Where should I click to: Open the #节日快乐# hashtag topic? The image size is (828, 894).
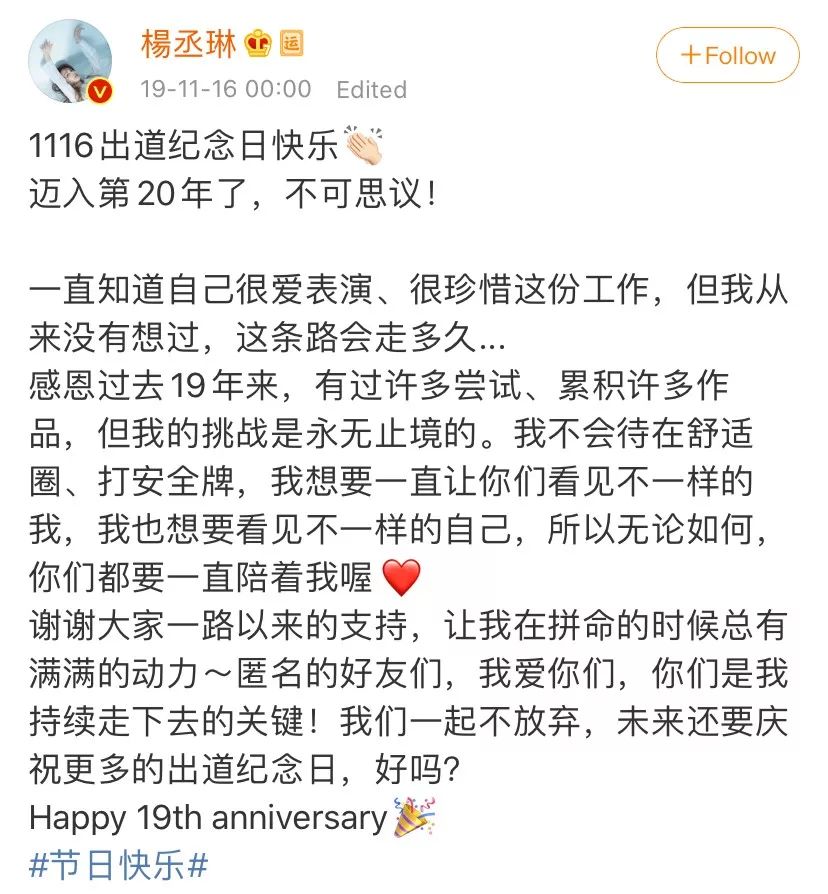pos(118,865)
